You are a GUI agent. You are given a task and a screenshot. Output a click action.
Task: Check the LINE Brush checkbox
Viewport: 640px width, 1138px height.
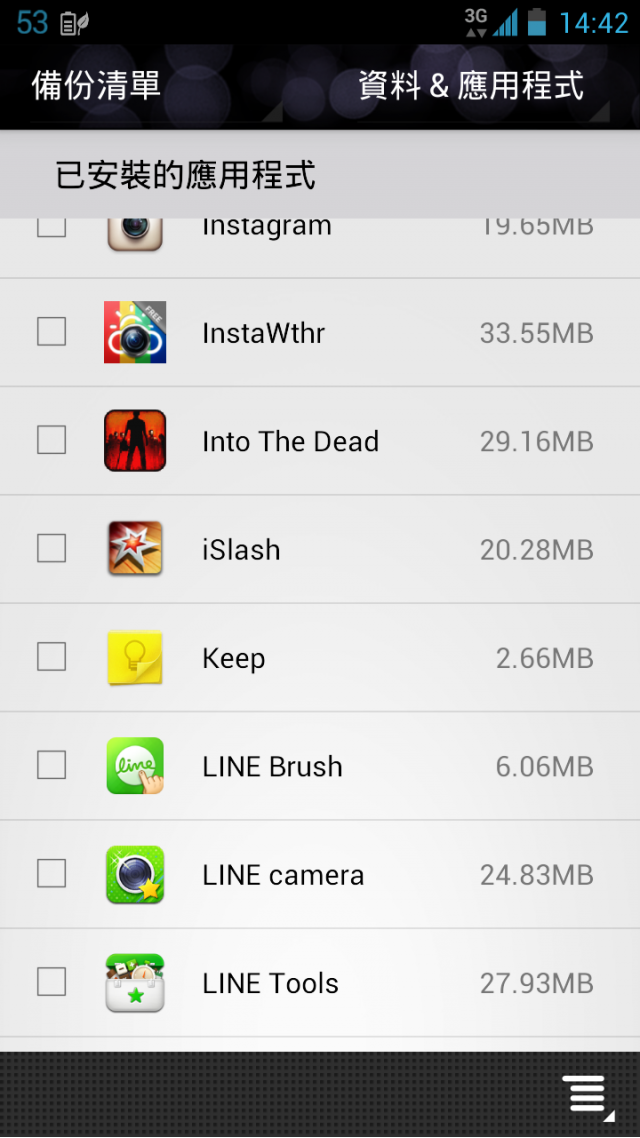(52, 766)
